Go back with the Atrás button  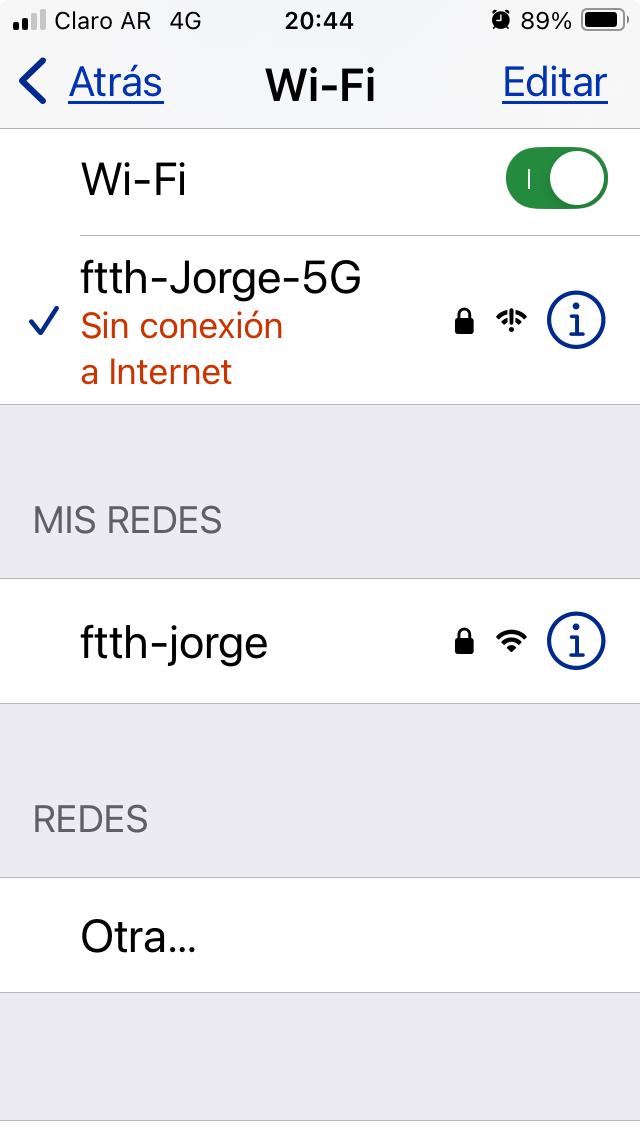92,83
